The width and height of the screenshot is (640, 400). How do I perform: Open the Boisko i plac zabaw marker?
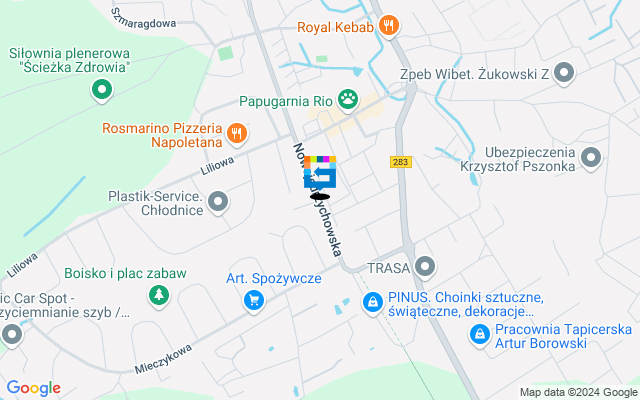click(x=157, y=294)
